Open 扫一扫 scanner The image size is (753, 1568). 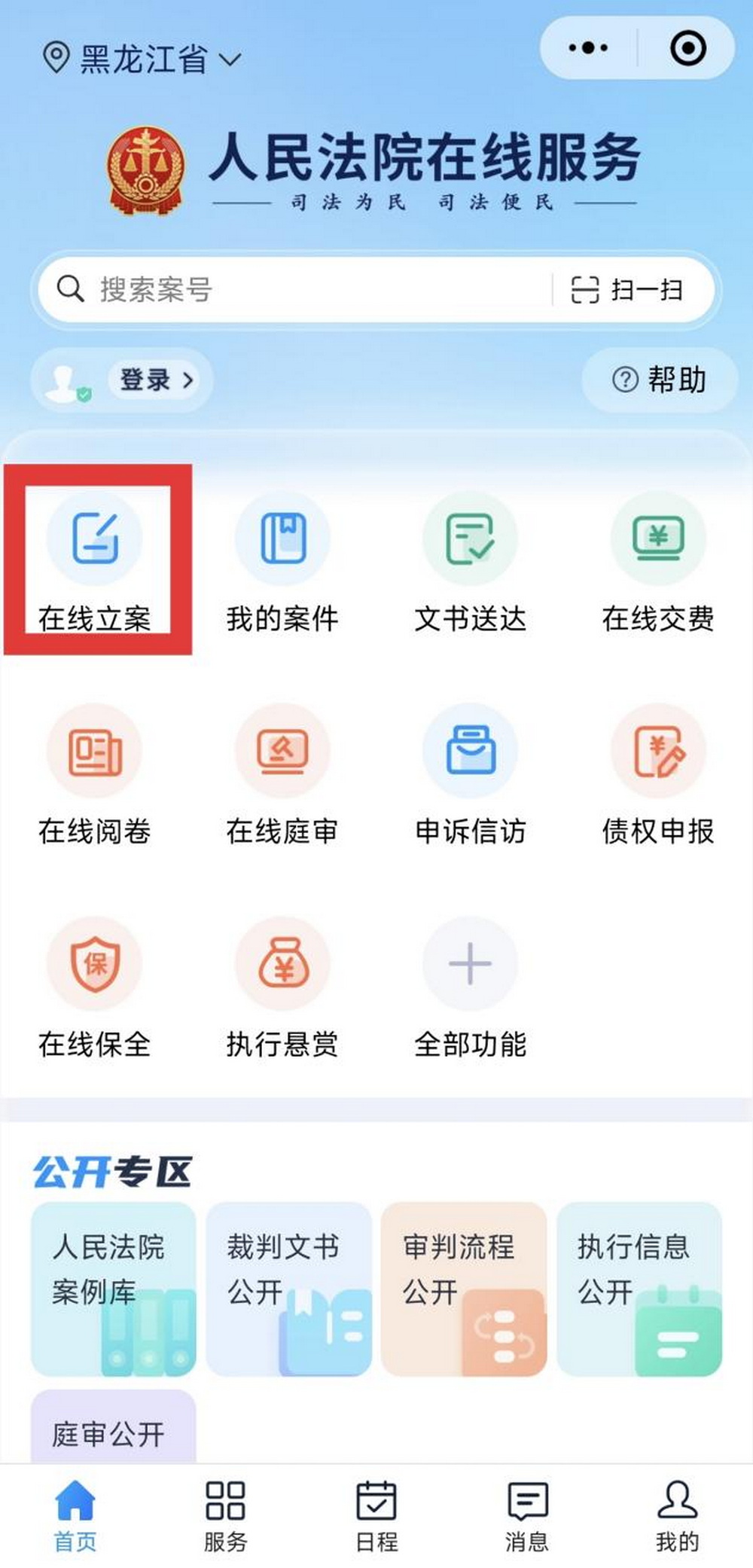[x=628, y=289]
